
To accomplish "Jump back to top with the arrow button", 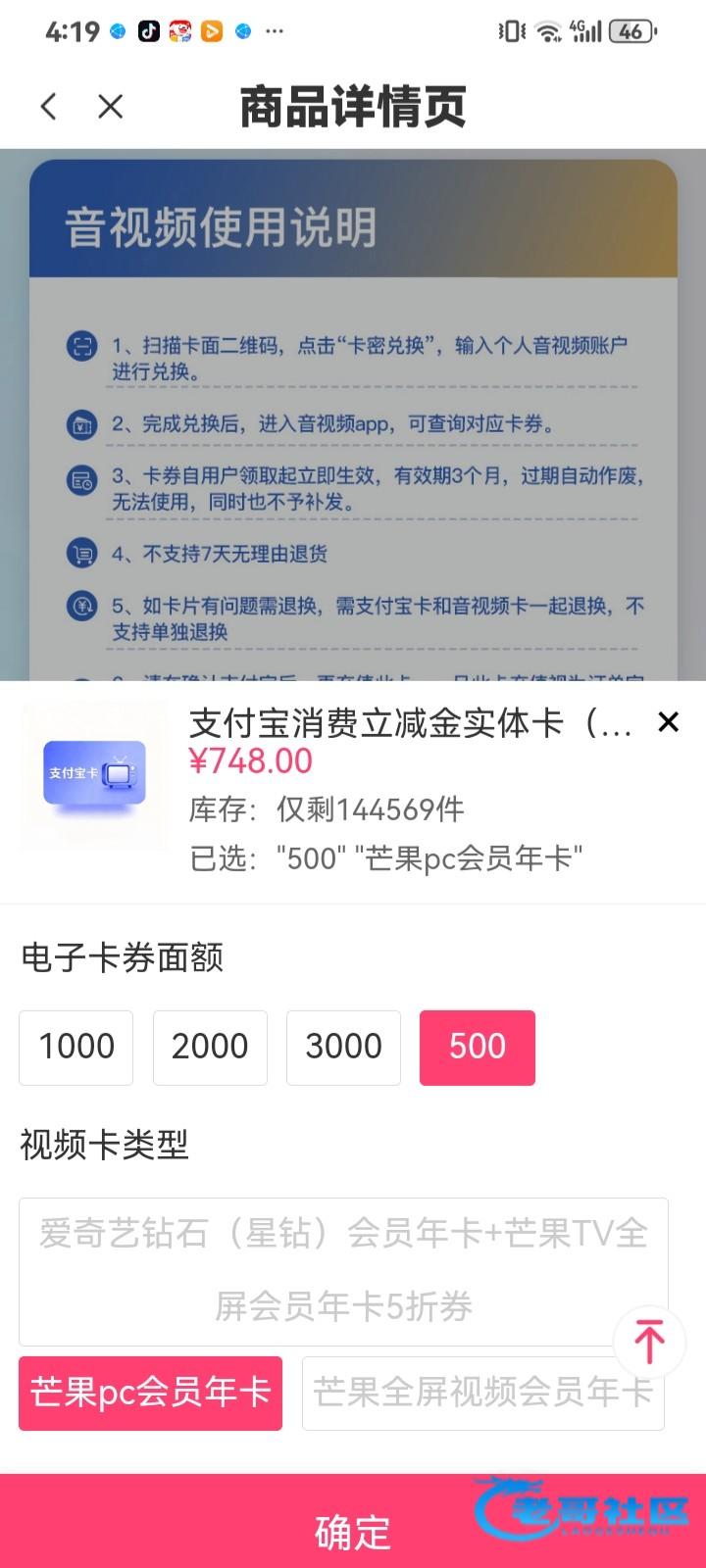I will [x=649, y=1342].
